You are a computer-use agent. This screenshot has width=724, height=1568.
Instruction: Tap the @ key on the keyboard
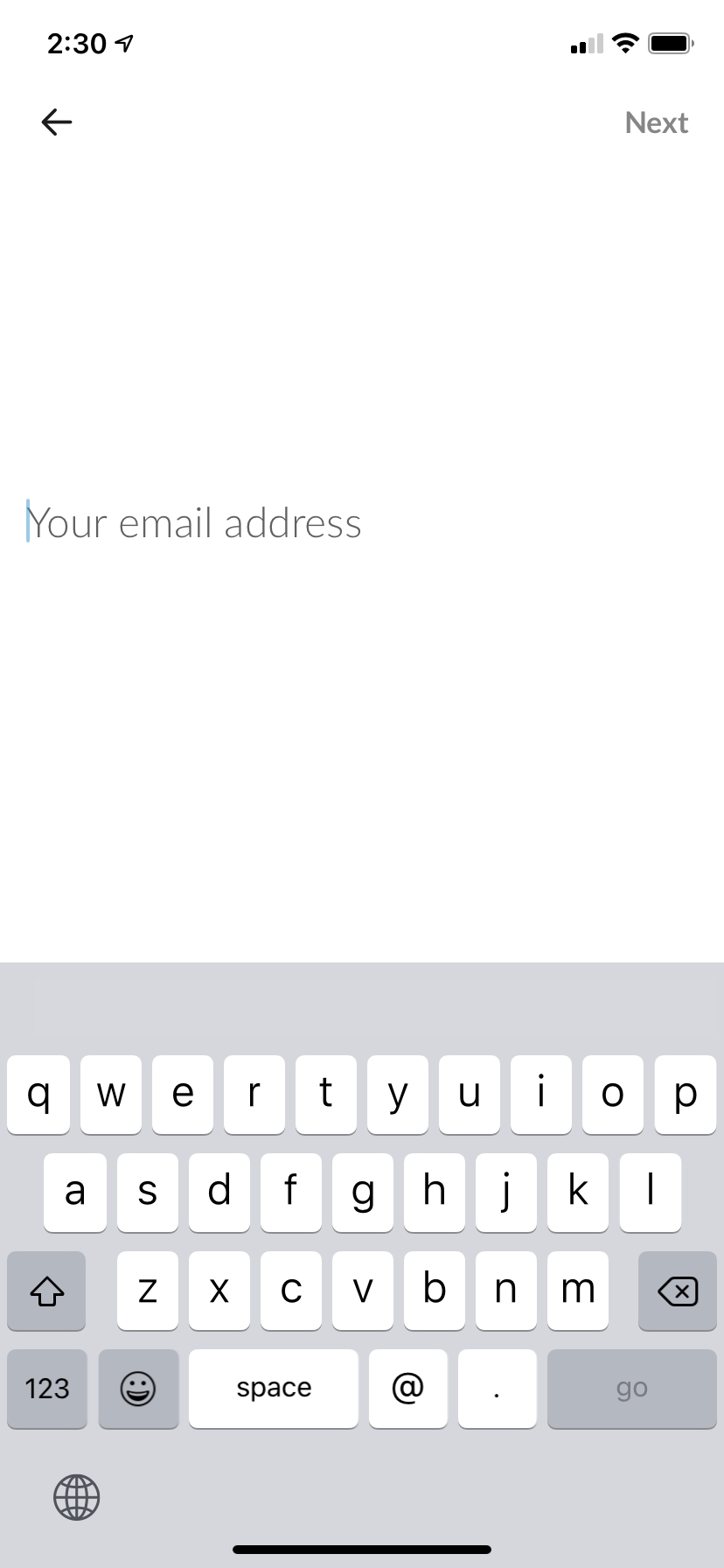(407, 1389)
